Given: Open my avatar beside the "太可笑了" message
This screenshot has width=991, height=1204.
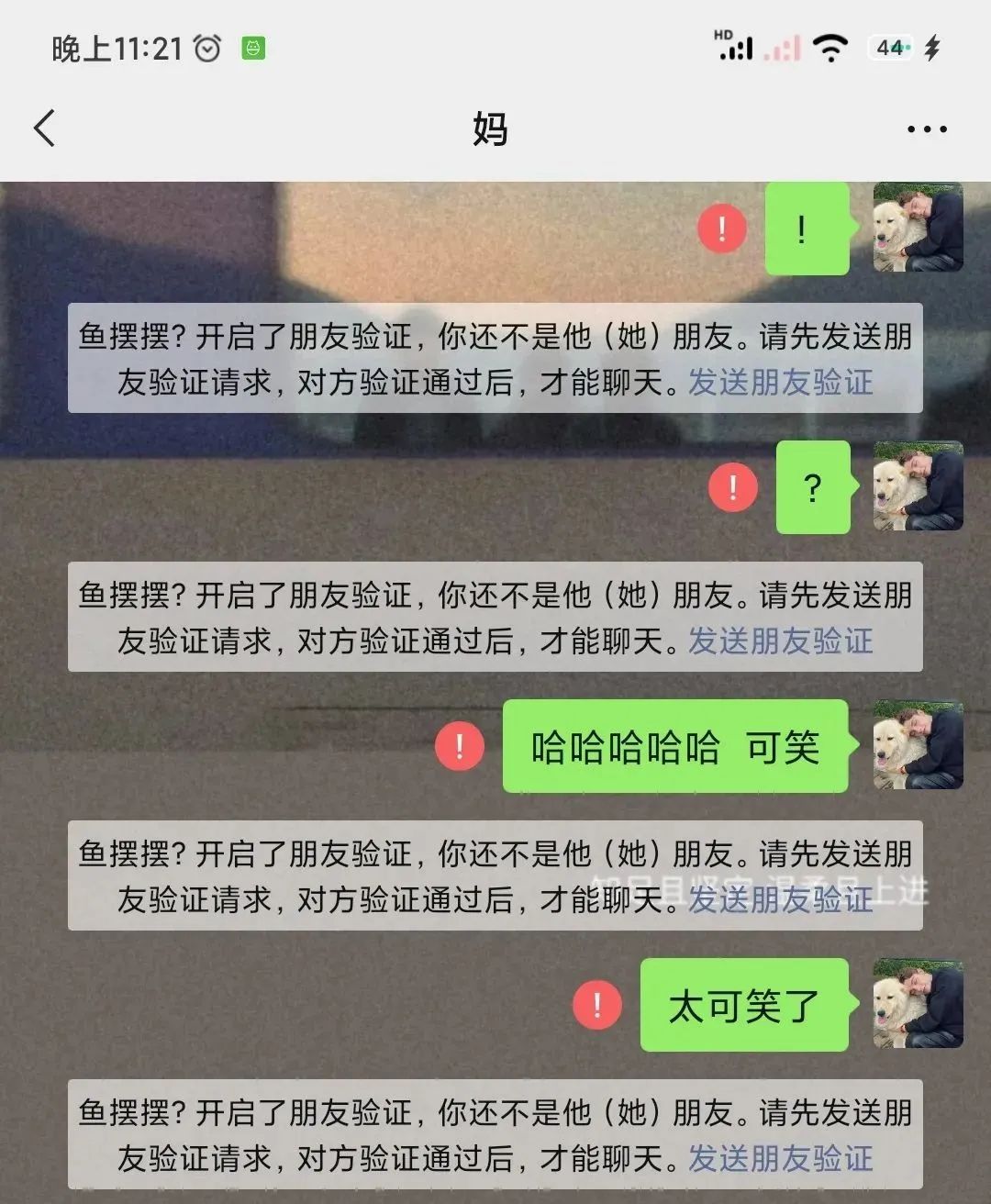Looking at the screenshot, I should [x=918, y=1004].
